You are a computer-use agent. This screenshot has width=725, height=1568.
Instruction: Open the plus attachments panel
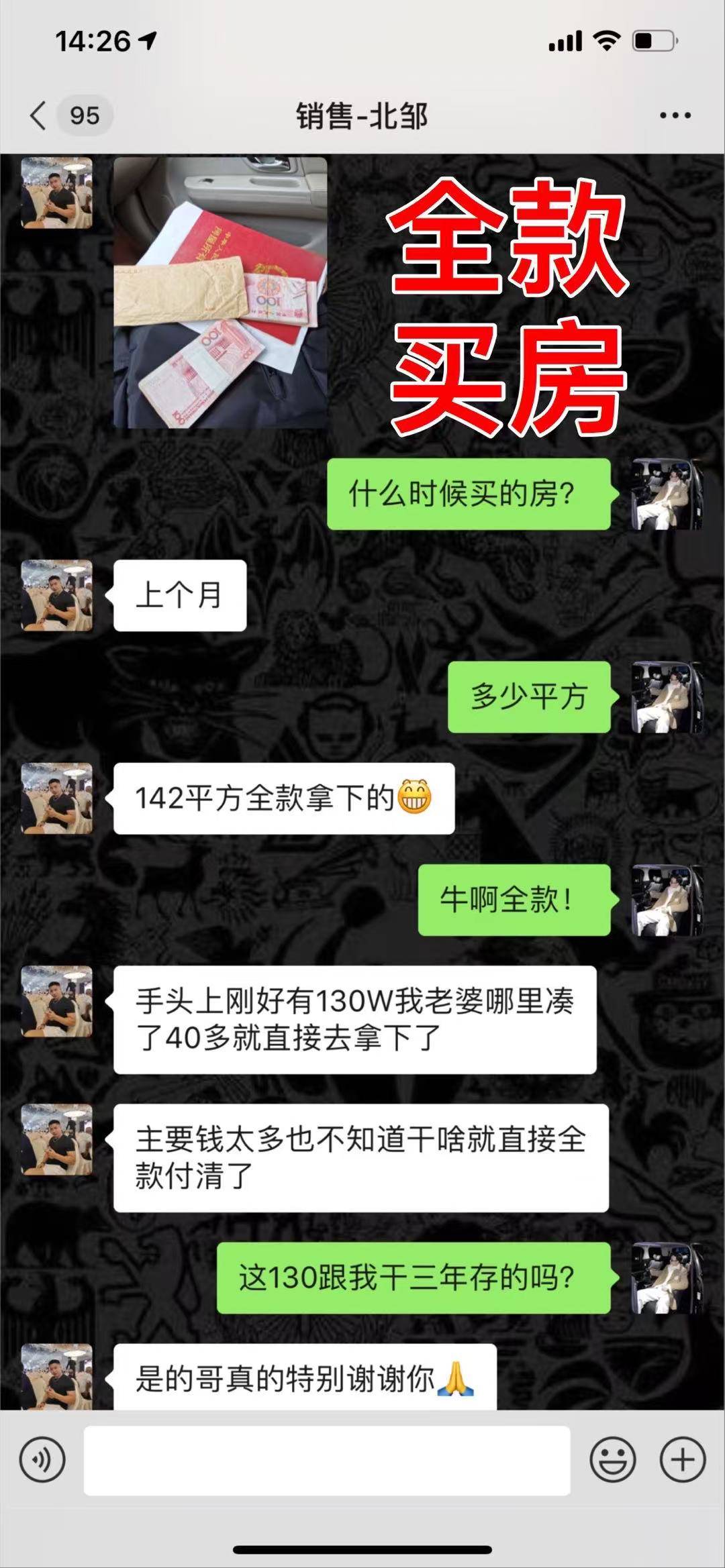coord(683,1461)
